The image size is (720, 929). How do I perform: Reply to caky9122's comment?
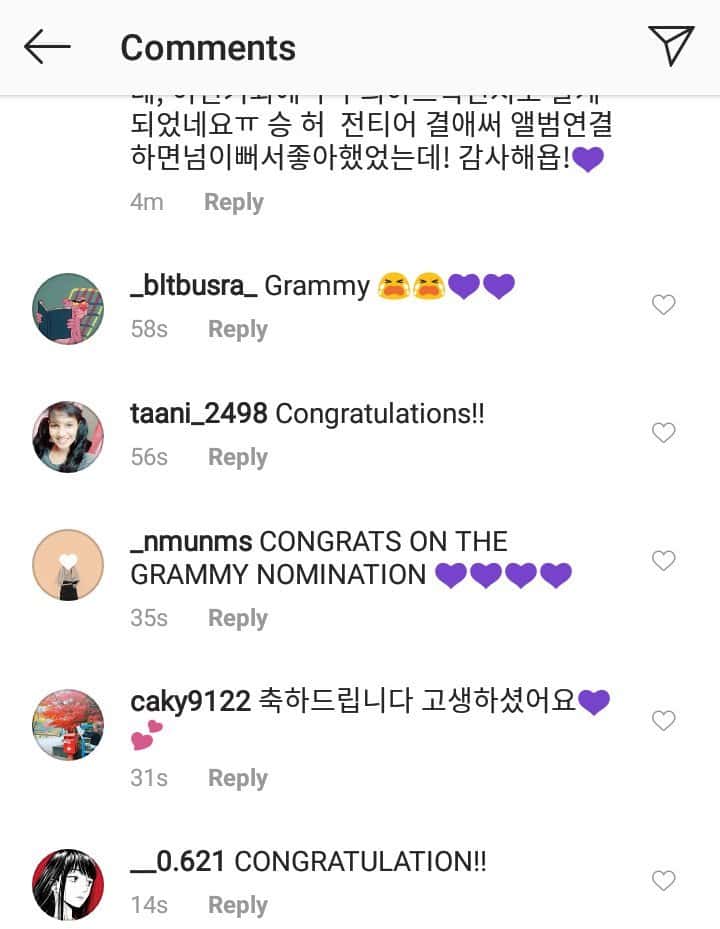click(x=237, y=778)
